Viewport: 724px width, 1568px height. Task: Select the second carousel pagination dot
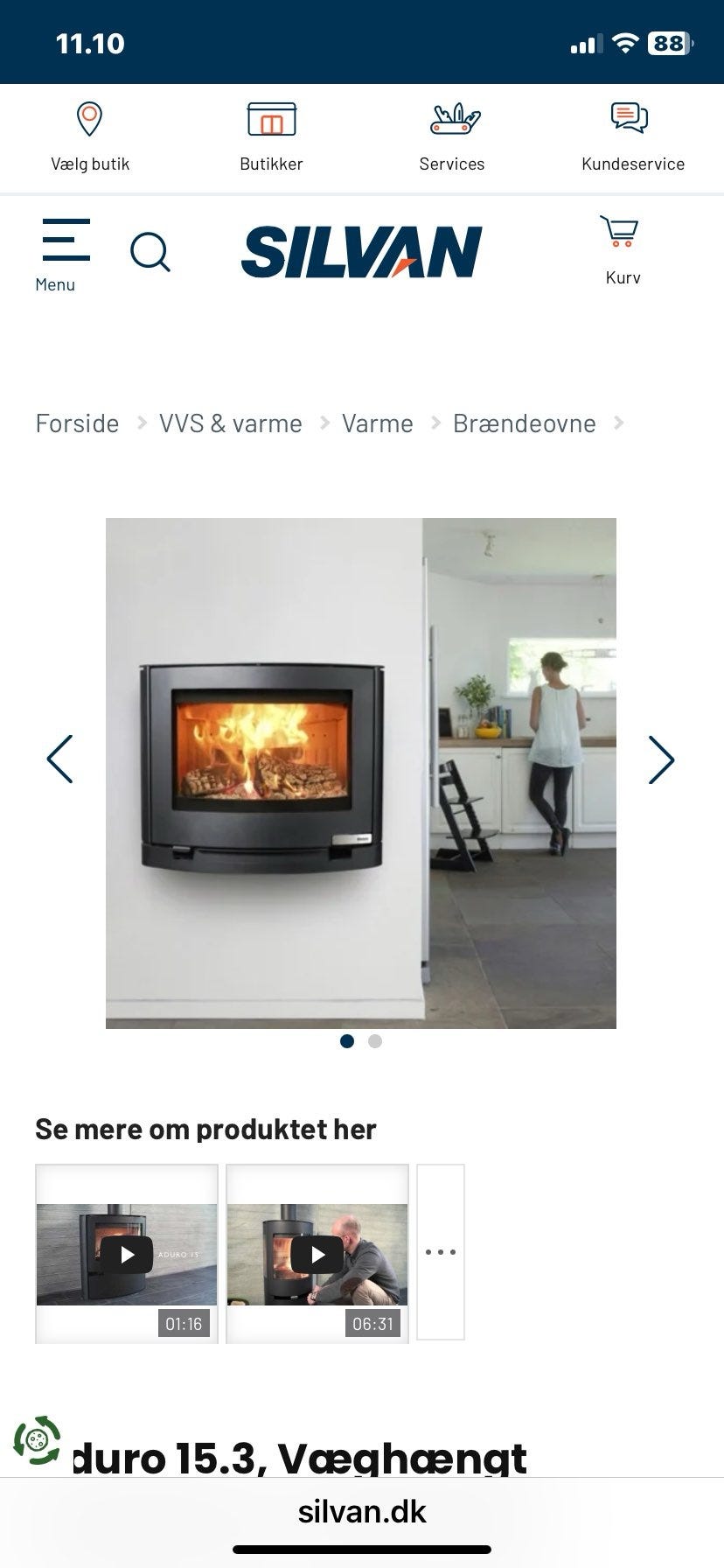[375, 1041]
